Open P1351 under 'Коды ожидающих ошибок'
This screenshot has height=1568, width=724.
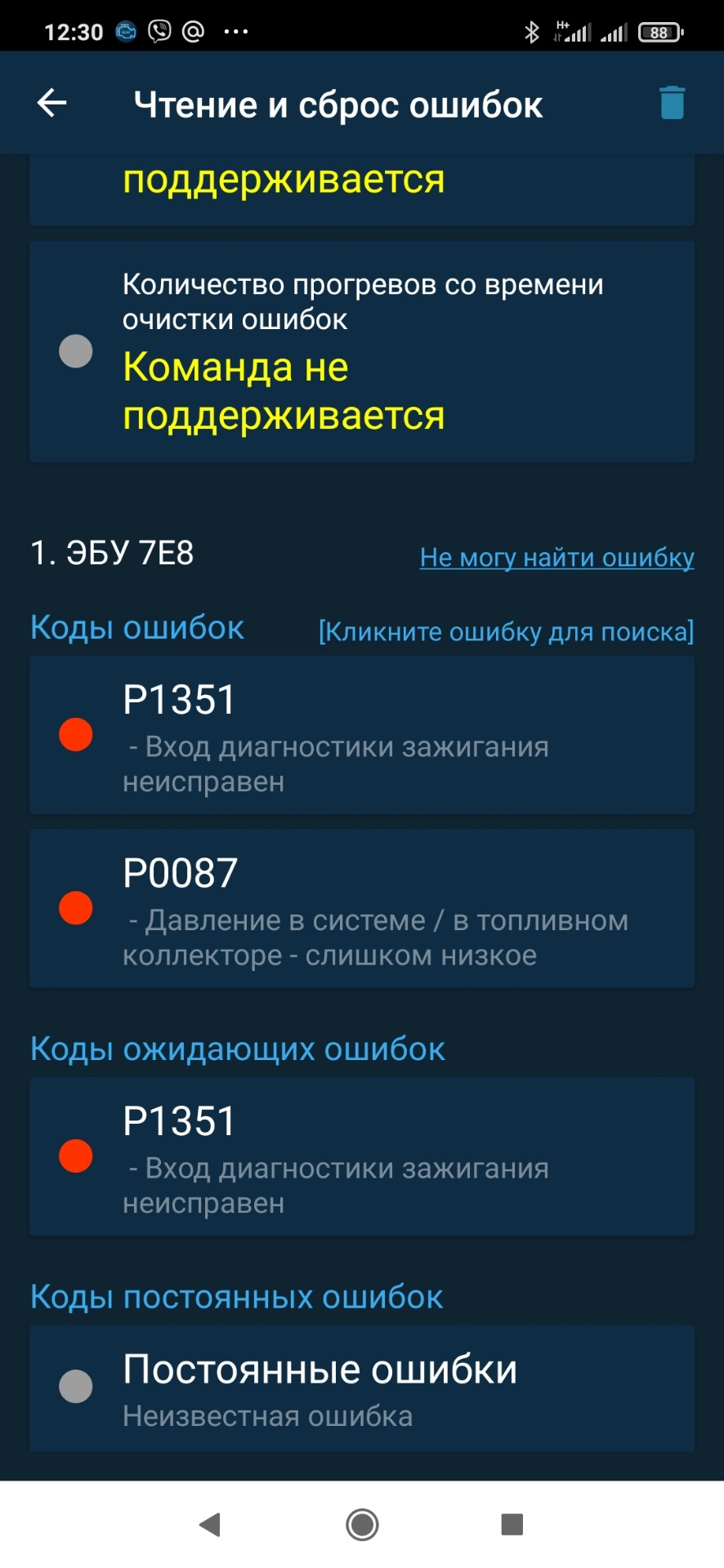[361, 1156]
